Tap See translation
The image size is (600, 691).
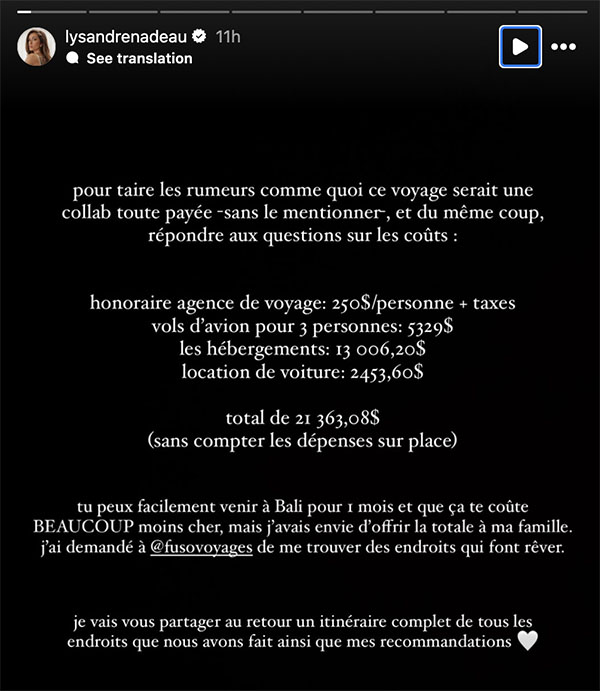tap(129, 58)
